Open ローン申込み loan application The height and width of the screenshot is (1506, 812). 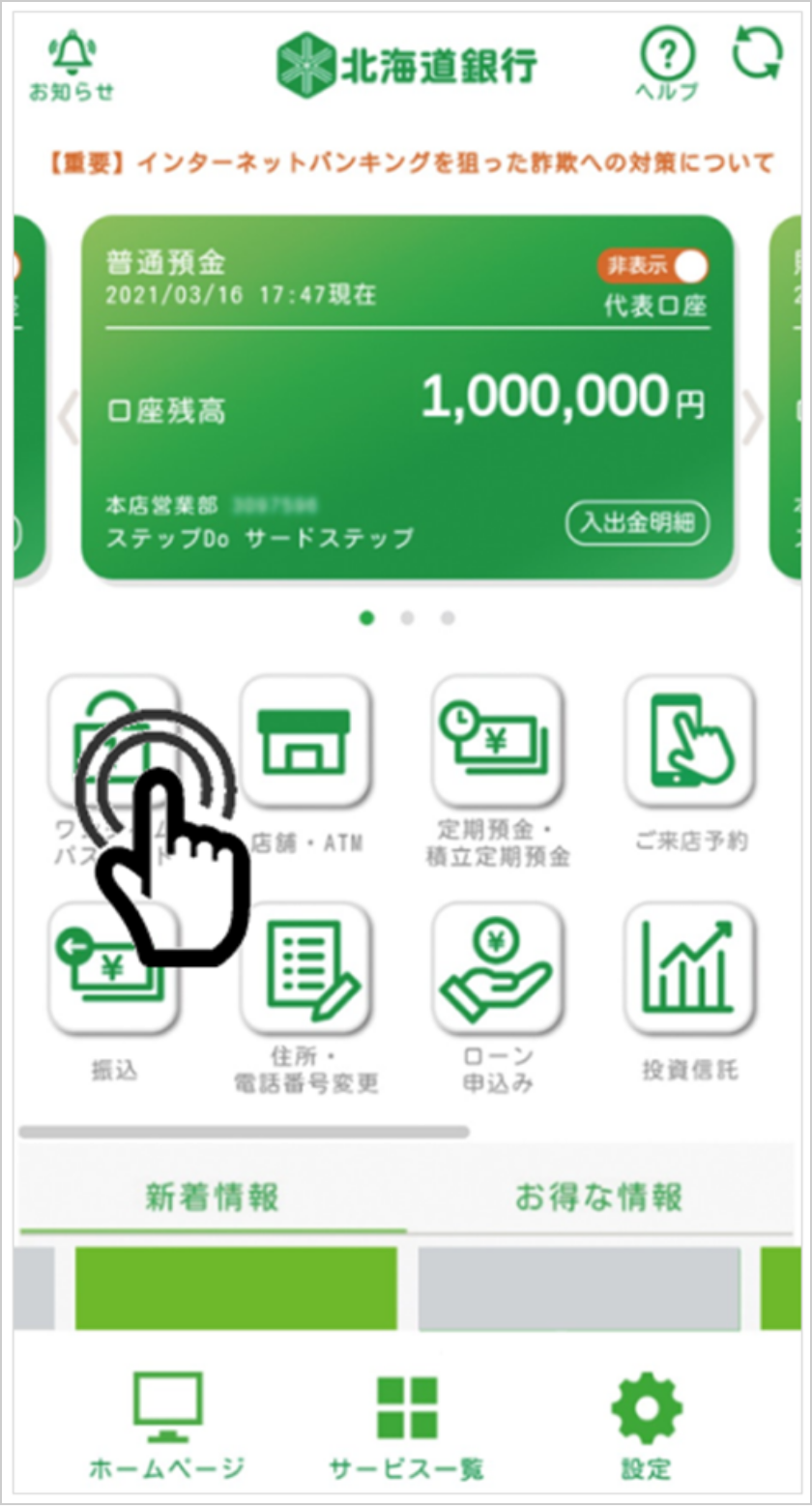pyautogui.click(x=497, y=967)
